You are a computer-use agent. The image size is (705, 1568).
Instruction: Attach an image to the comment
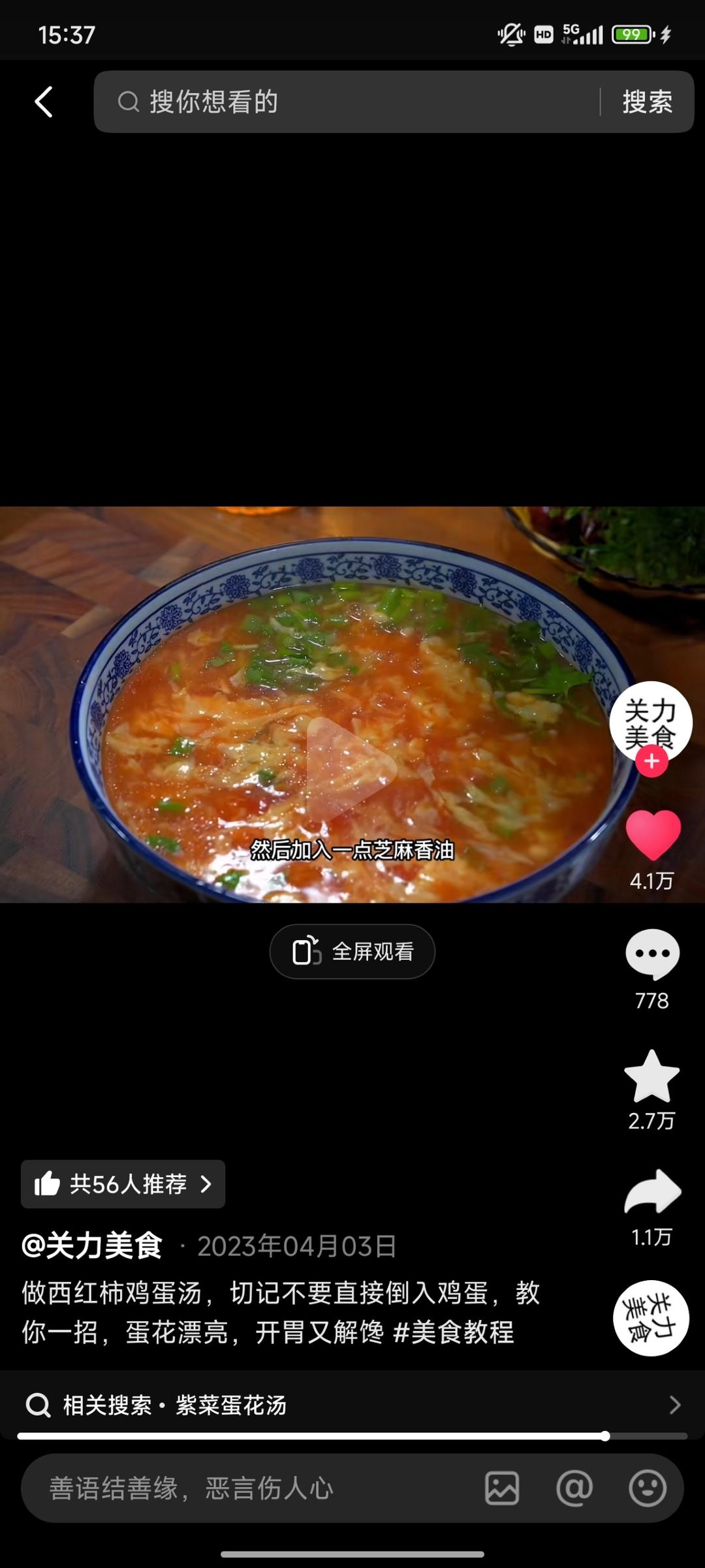pos(502,1488)
